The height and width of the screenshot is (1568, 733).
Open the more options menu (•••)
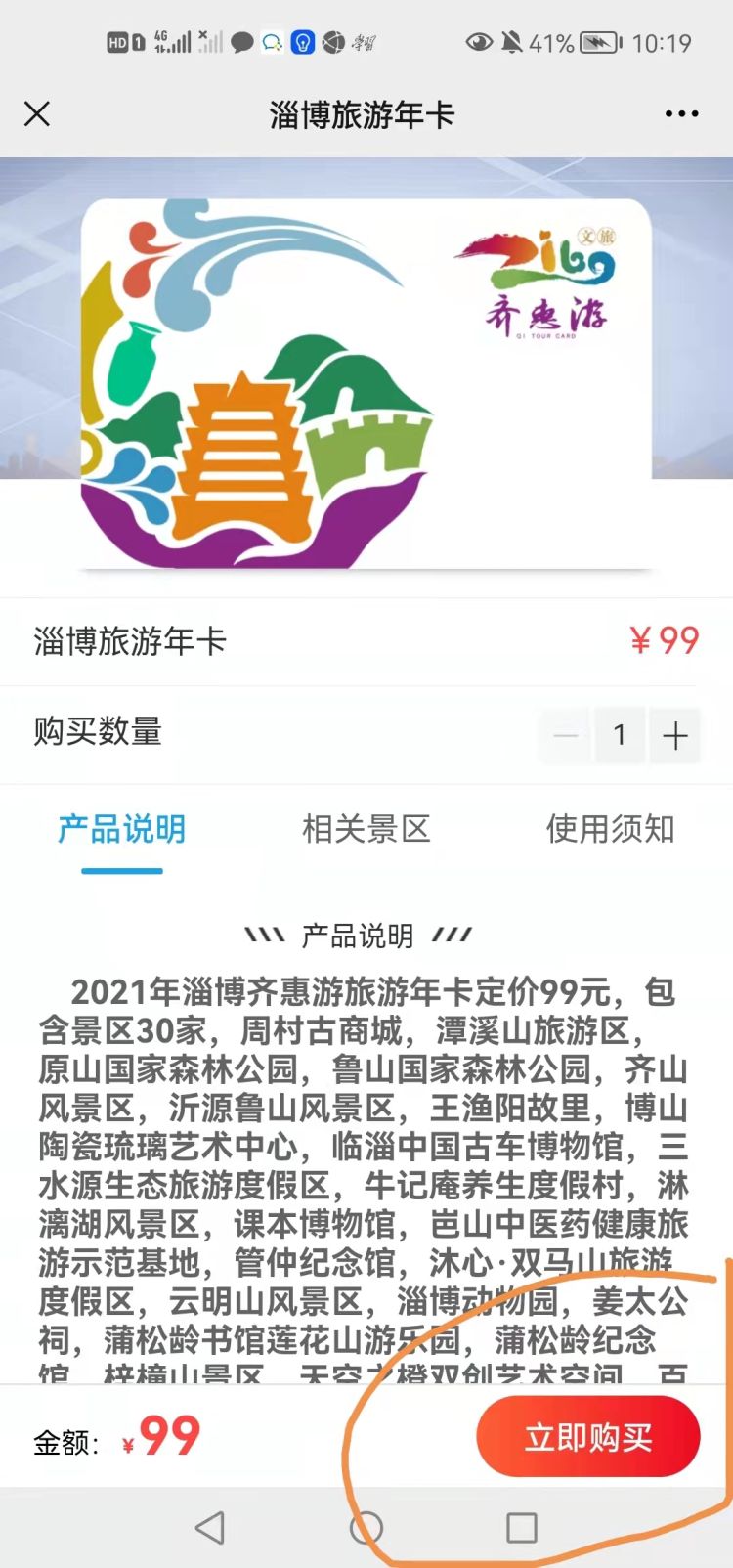click(681, 113)
